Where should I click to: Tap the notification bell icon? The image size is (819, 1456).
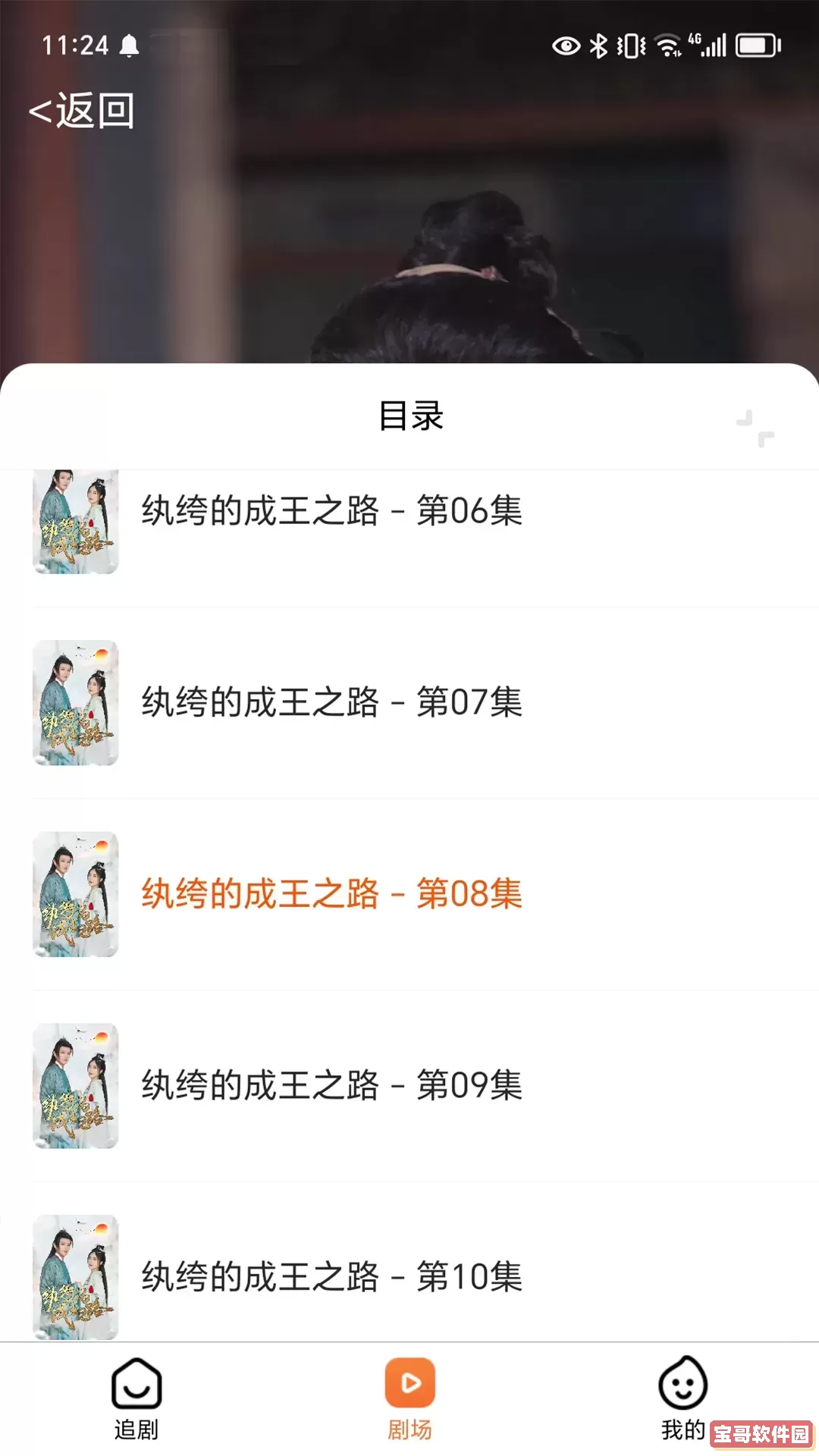pyautogui.click(x=129, y=45)
